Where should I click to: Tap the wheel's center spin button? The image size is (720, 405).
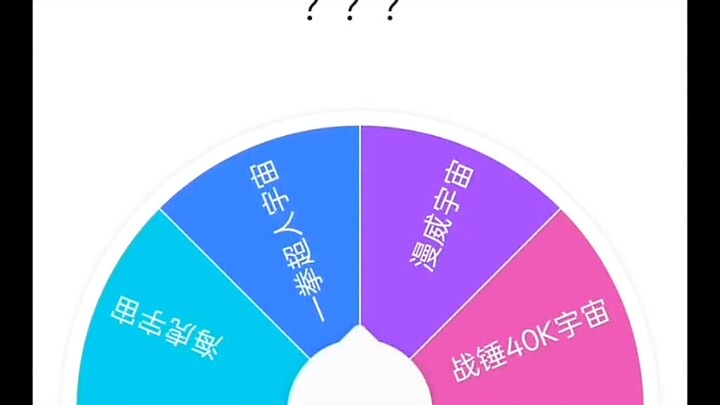tap(359, 380)
